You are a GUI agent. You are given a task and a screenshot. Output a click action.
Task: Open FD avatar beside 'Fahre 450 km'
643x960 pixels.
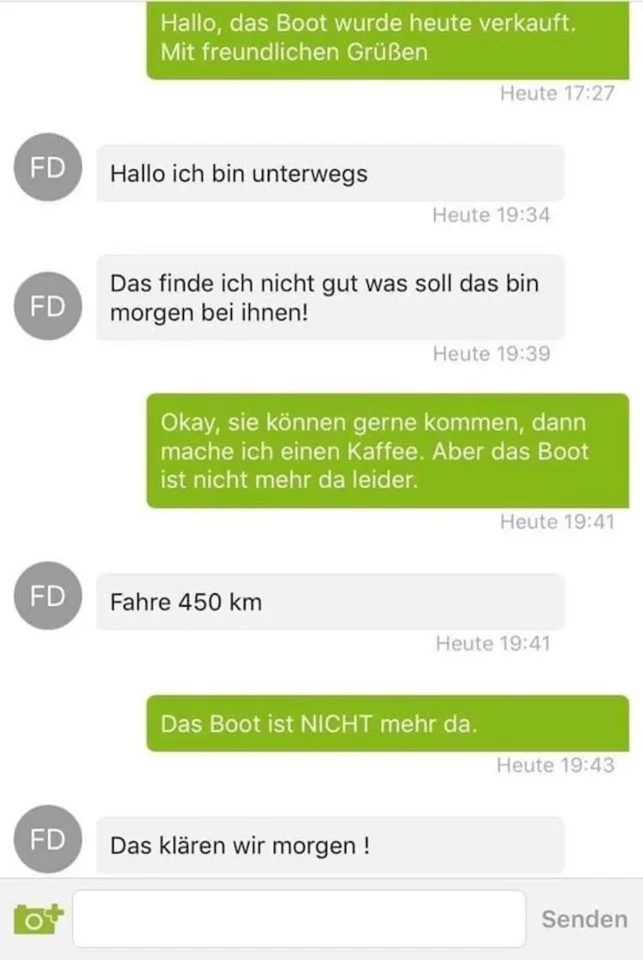click(47, 596)
